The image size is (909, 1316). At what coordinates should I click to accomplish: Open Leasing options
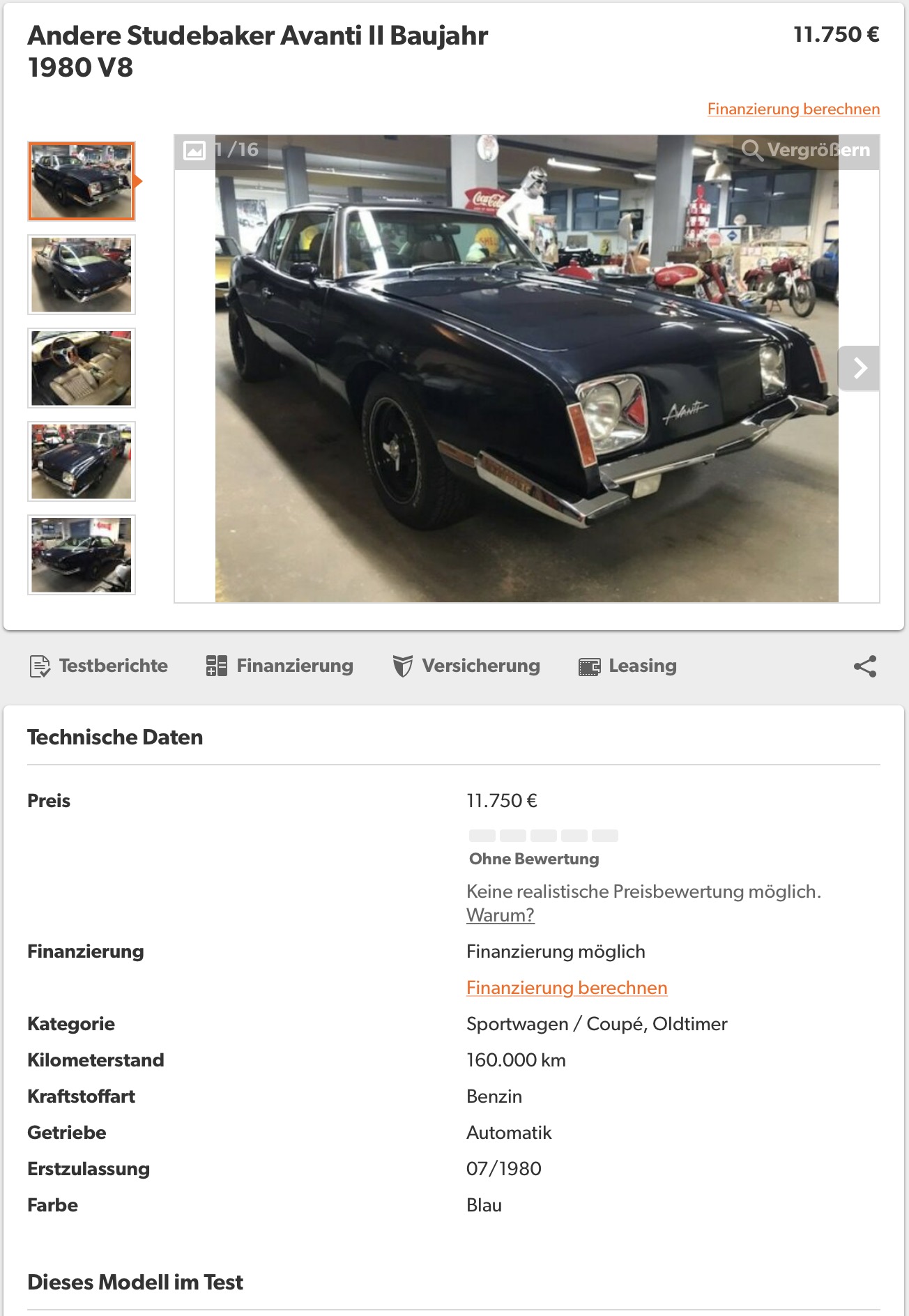click(628, 666)
